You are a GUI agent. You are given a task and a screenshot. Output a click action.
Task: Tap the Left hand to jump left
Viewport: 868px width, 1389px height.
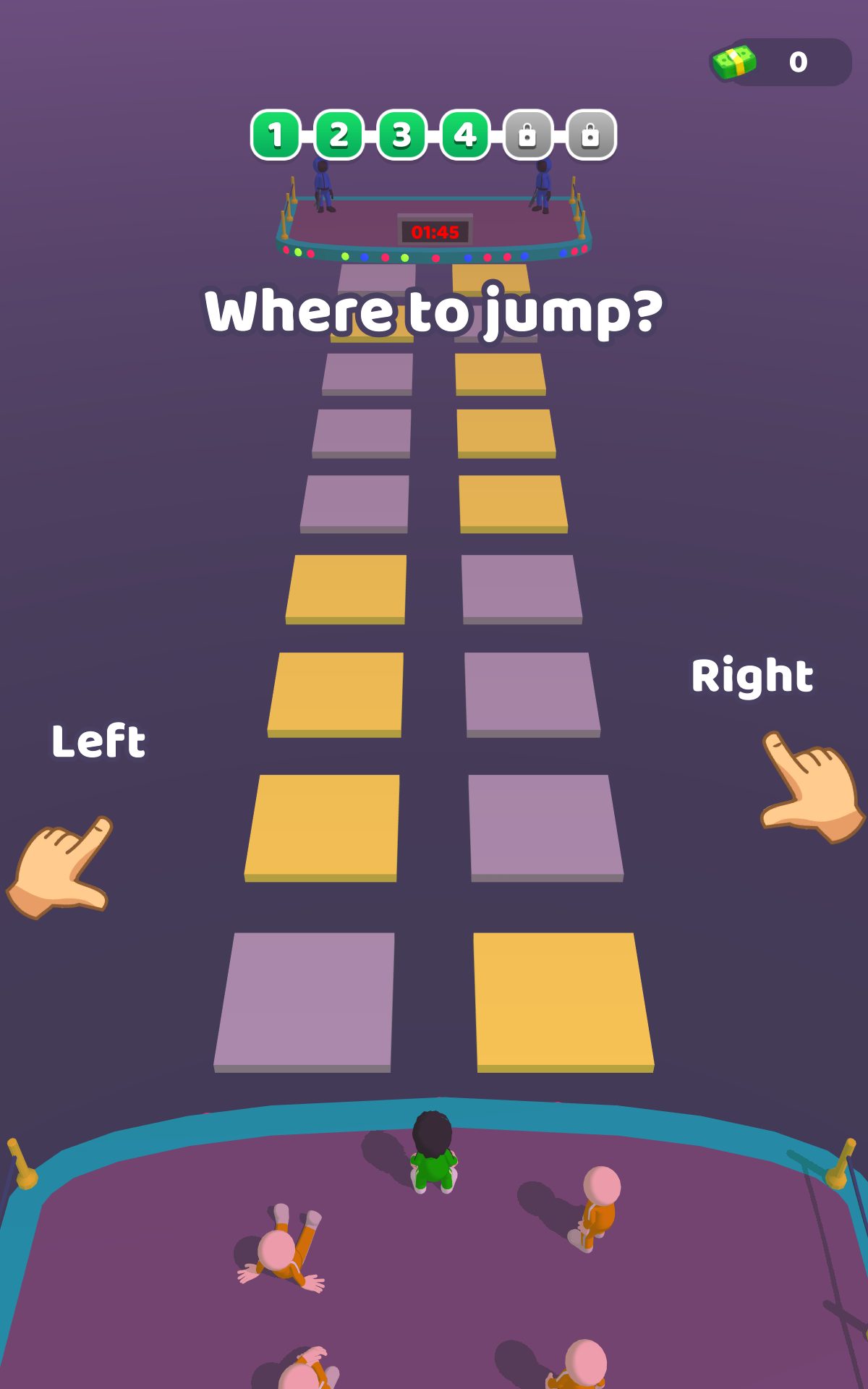61,867
